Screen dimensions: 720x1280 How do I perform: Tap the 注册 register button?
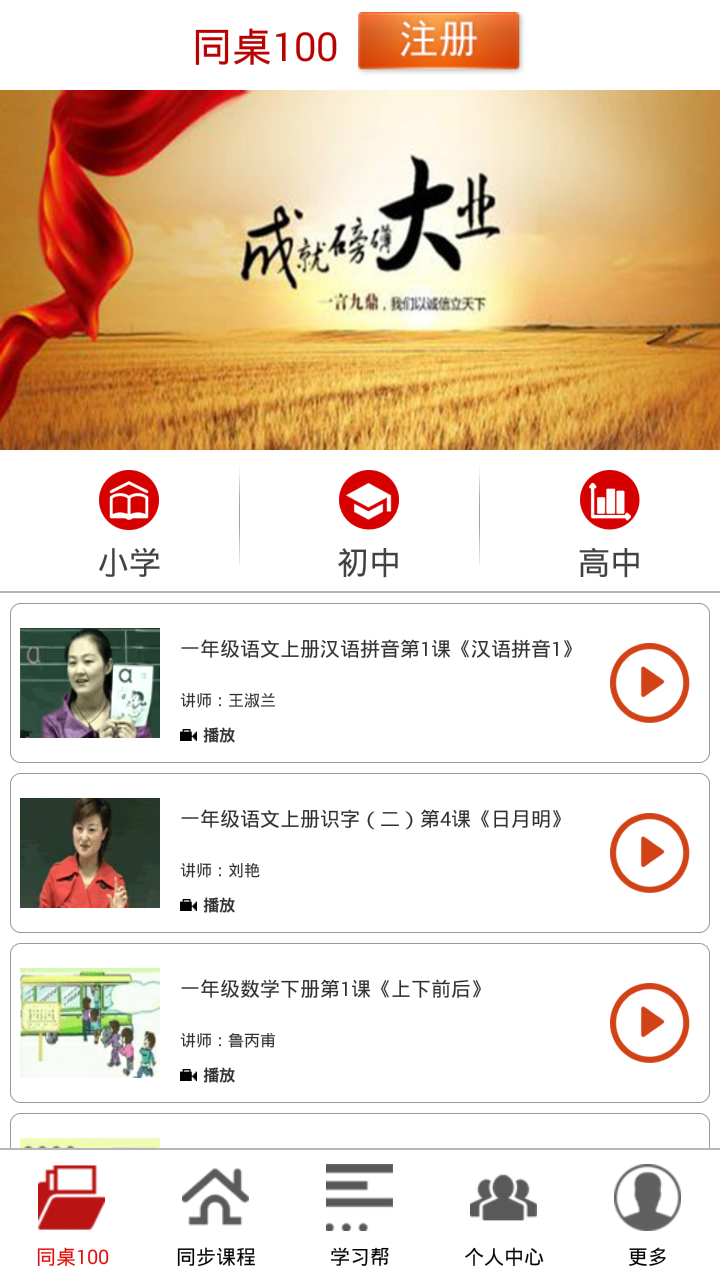[x=438, y=41]
